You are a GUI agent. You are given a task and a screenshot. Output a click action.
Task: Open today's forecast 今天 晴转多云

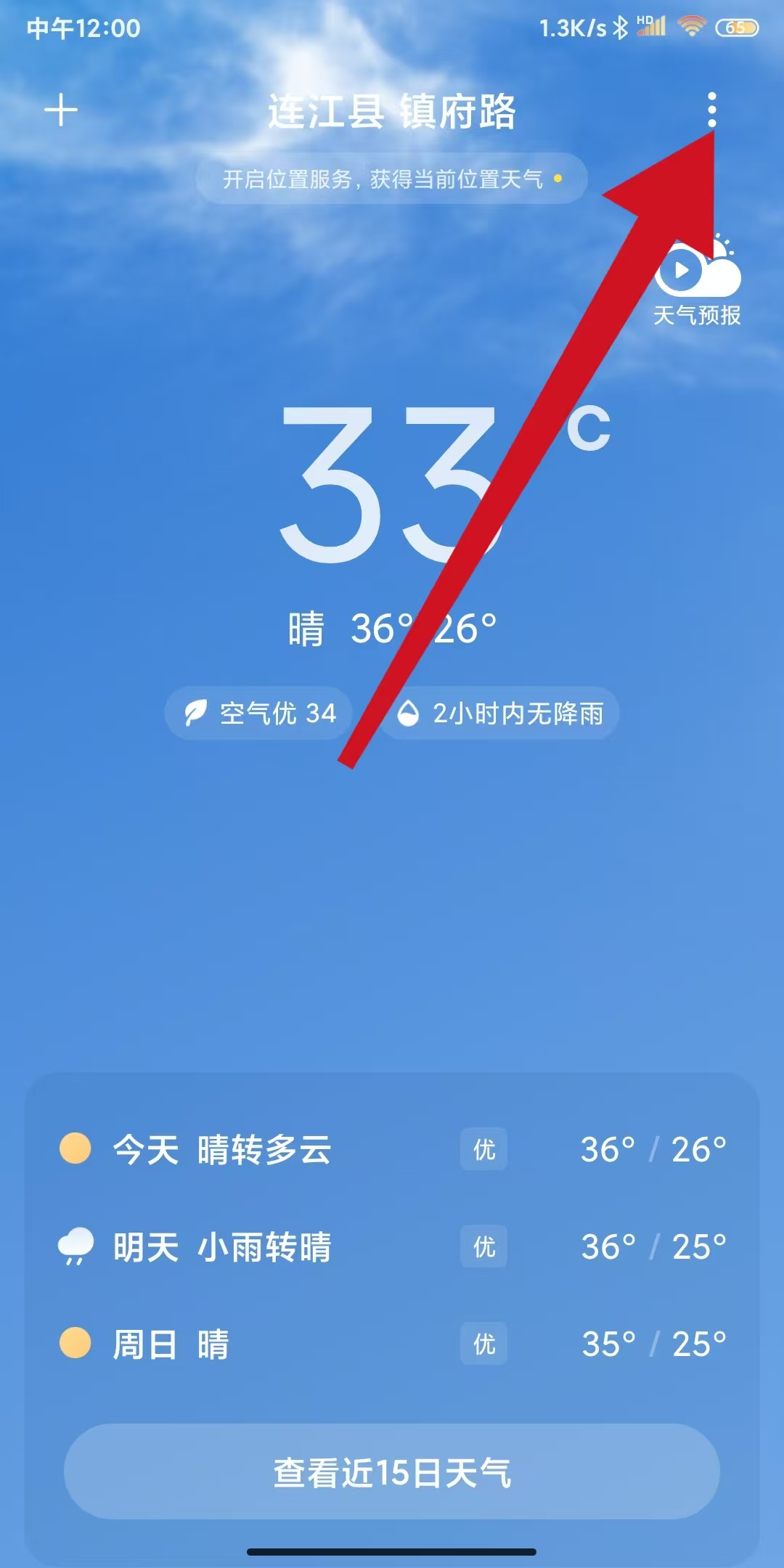[392, 1149]
